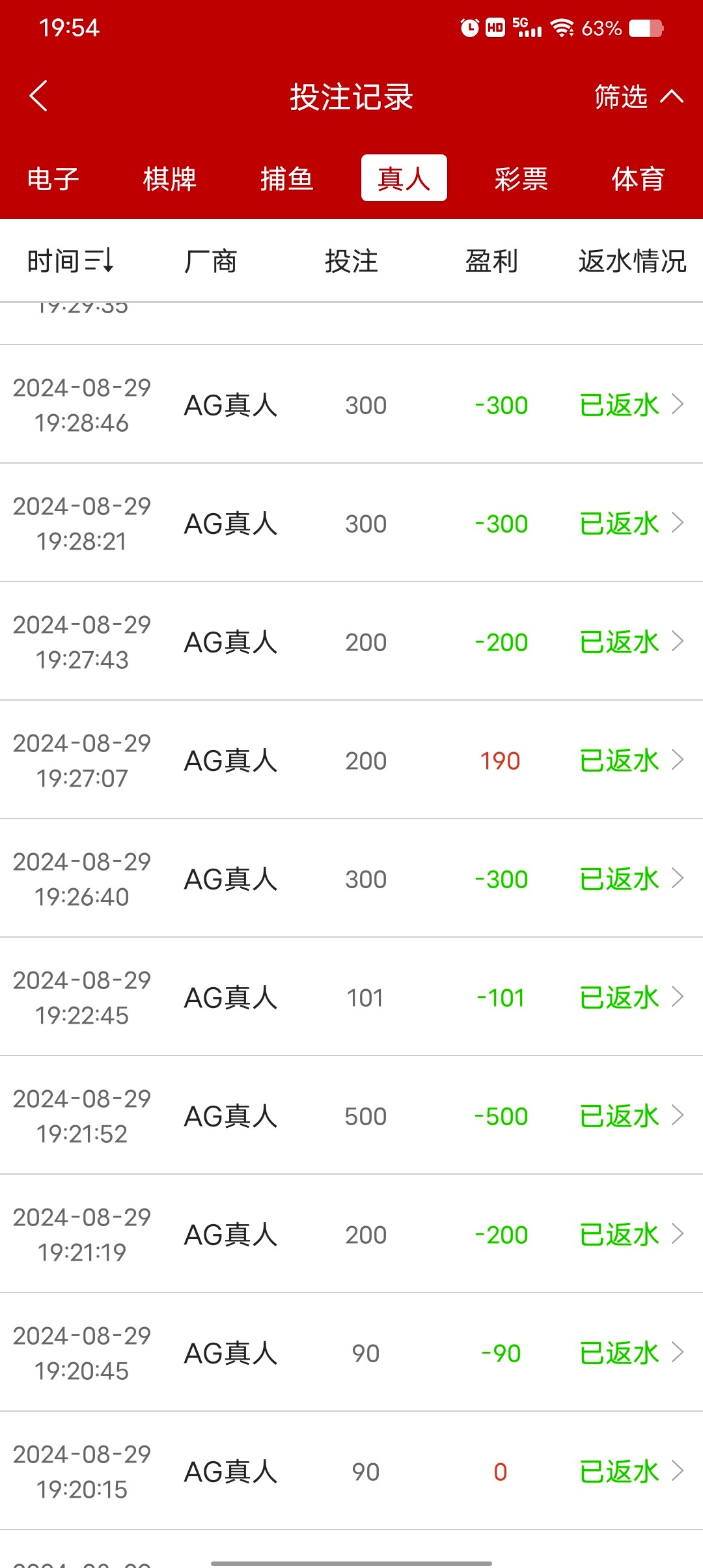Switch to the 棋牌 tab

pyautogui.click(x=169, y=178)
